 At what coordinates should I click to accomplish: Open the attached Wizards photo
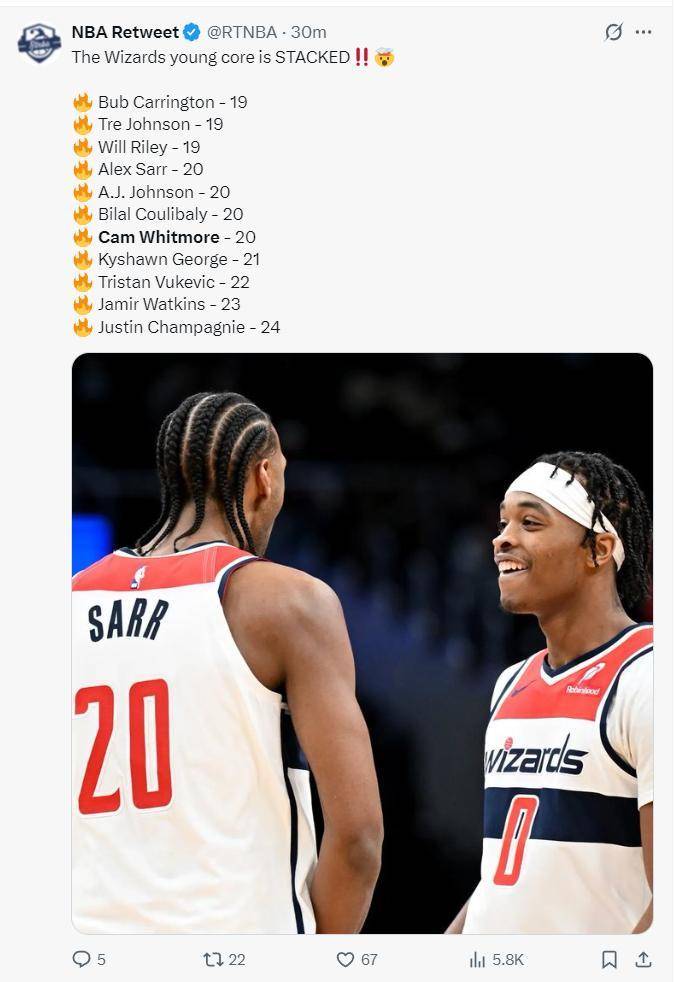362,642
